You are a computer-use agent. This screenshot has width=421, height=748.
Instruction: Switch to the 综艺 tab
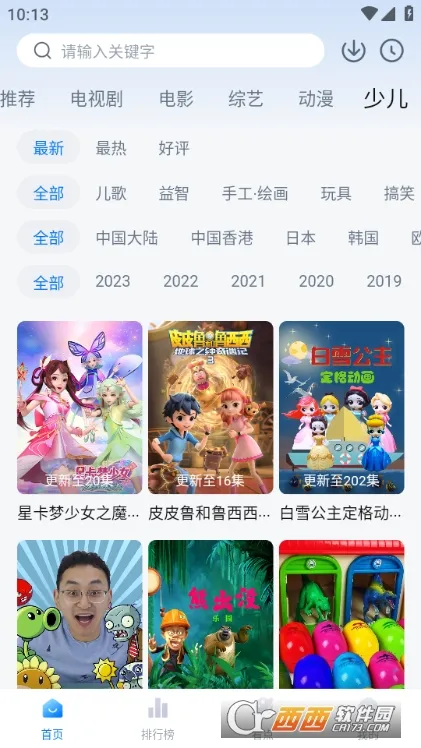tap(246, 99)
